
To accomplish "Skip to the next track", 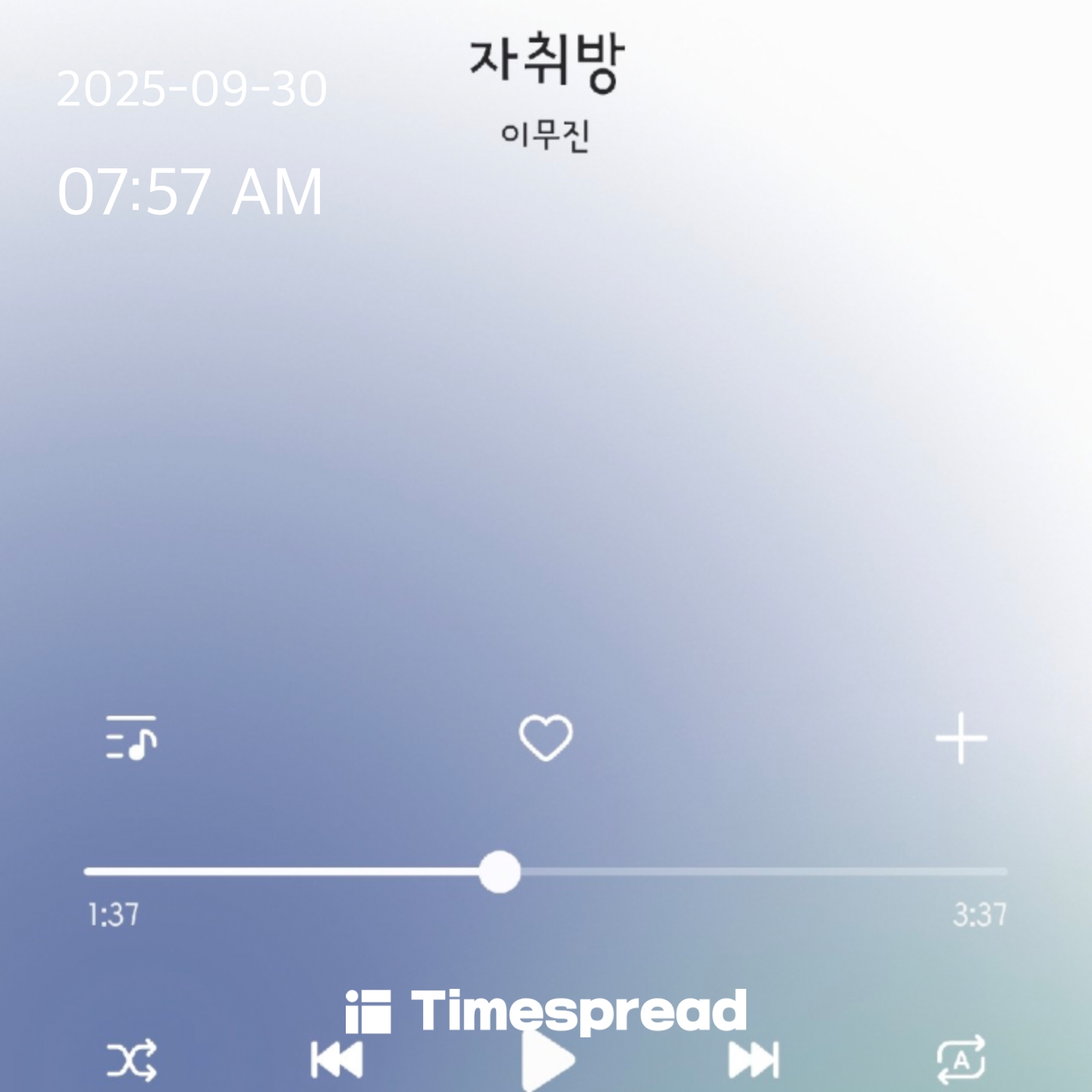I will point(753,1059).
